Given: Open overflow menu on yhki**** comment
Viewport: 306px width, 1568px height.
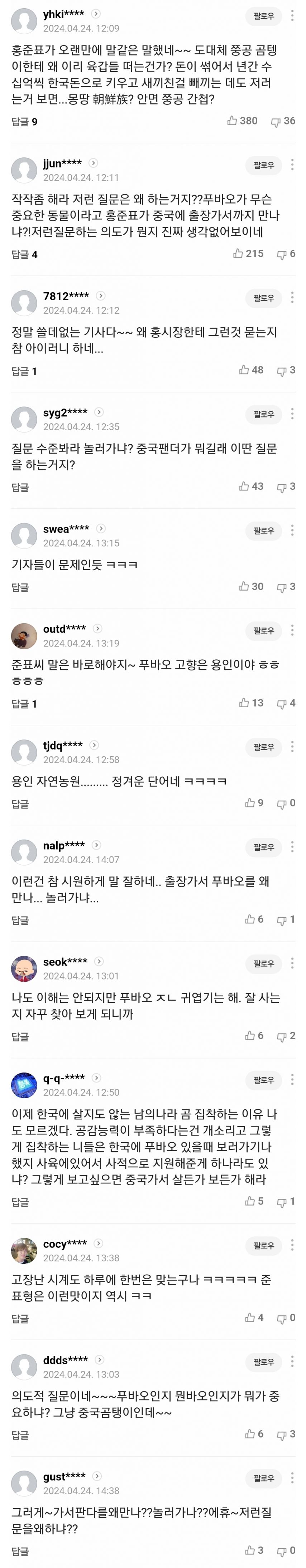Looking at the screenshot, I should coord(293,16).
